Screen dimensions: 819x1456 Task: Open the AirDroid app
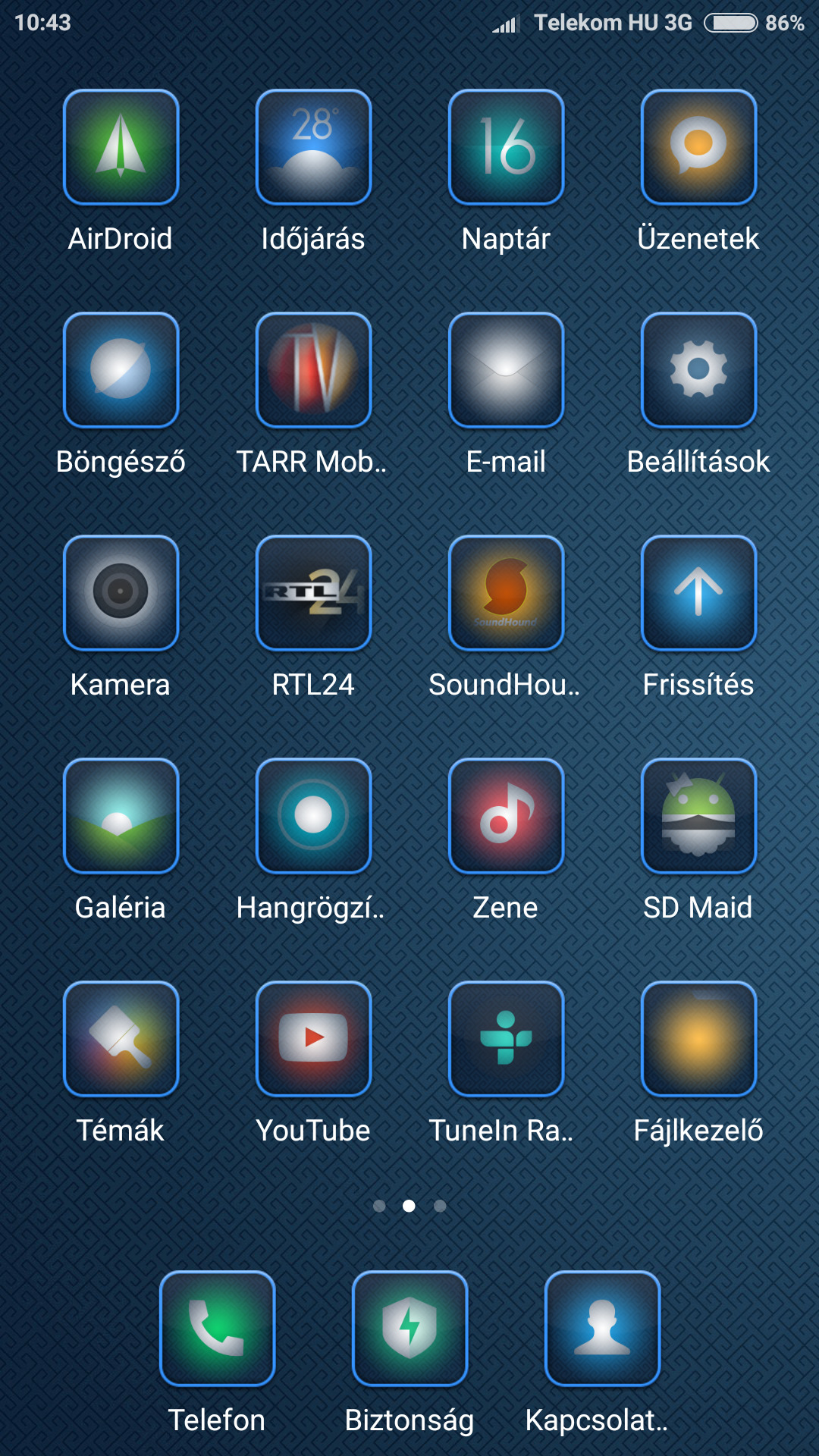[121, 147]
